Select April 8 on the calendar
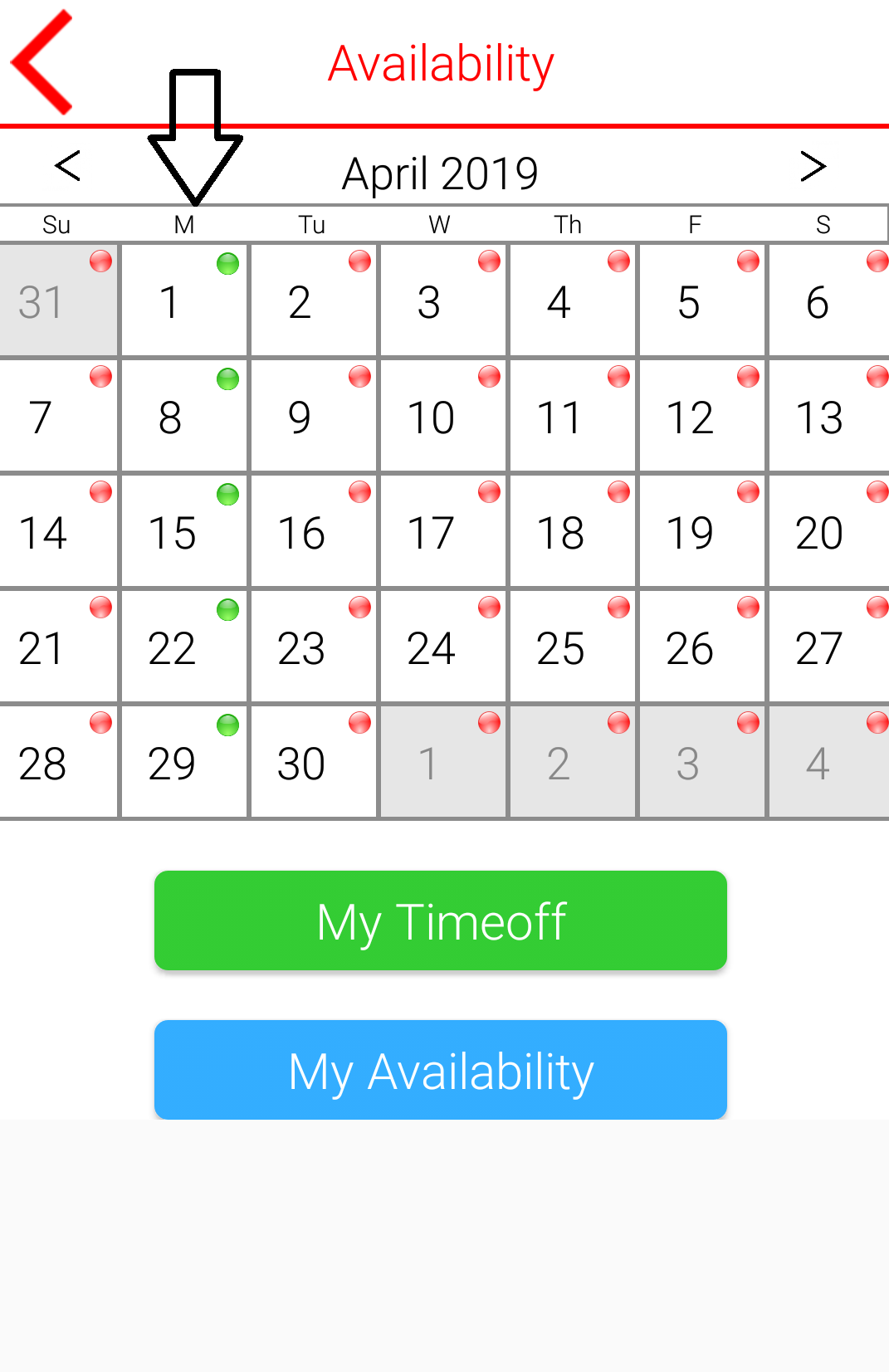889x1372 pixels. pos(184,417)
